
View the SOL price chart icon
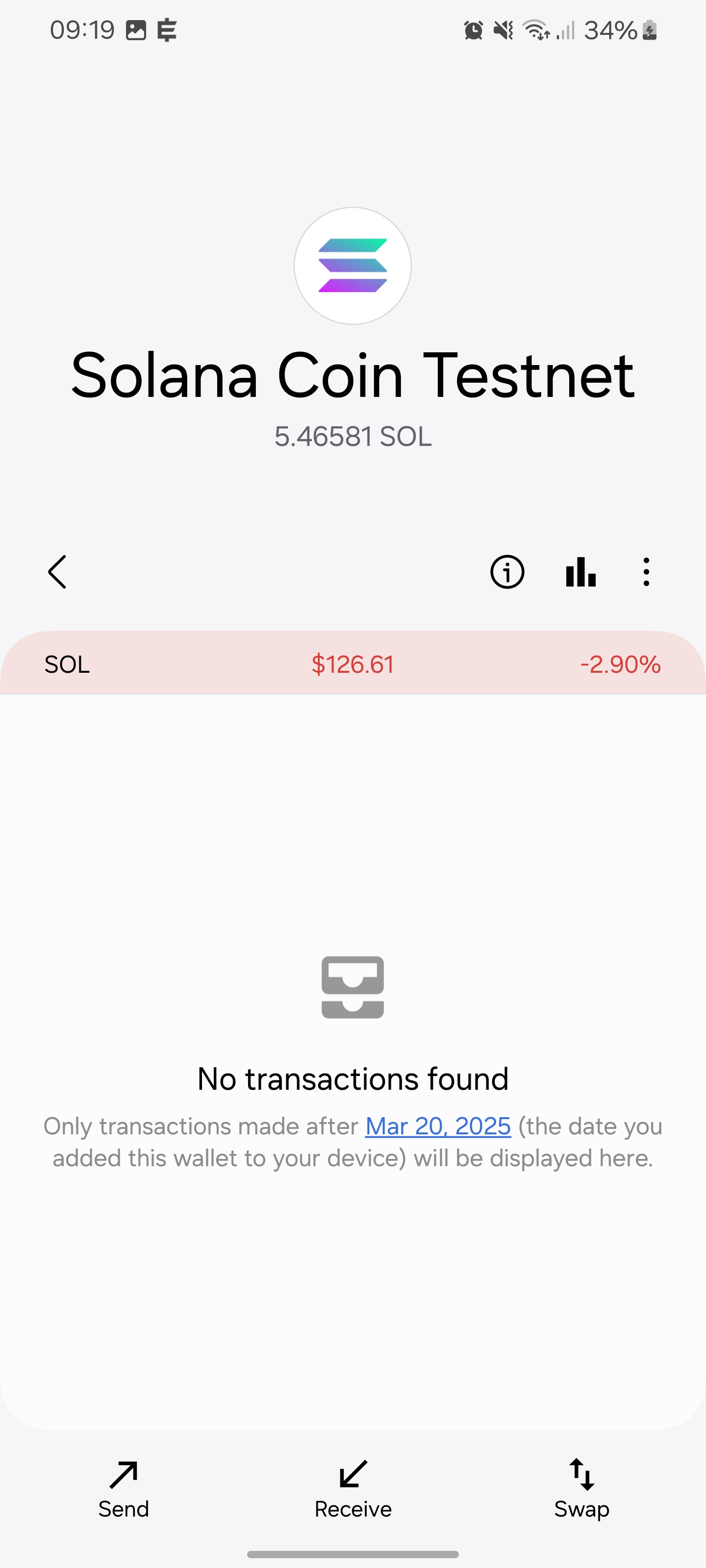point(580,572)
